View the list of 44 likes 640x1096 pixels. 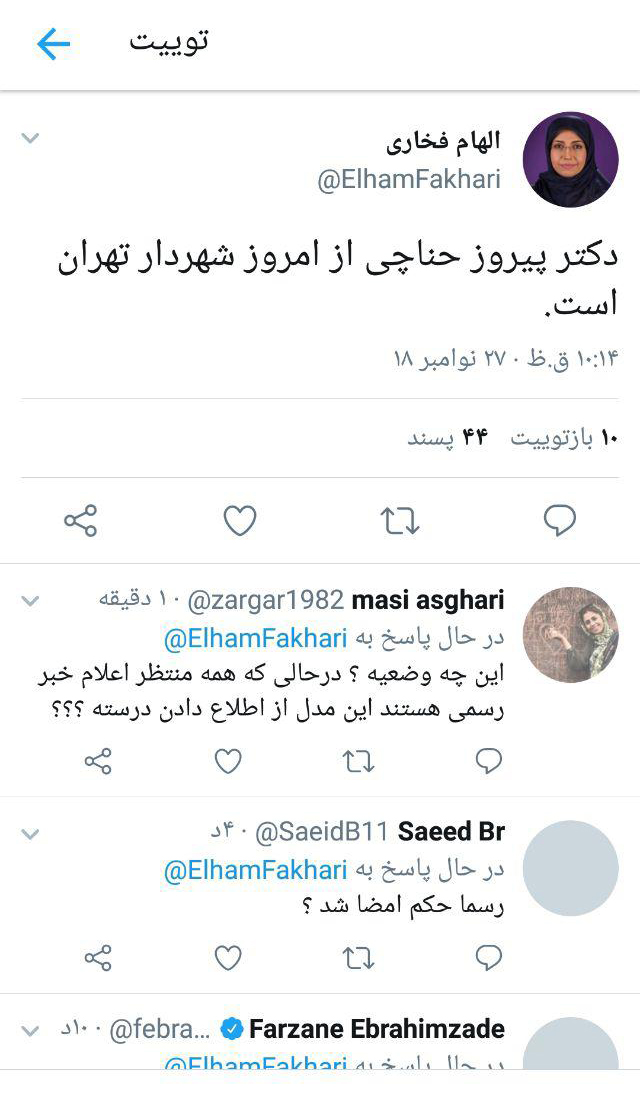[x=446, y=438]
